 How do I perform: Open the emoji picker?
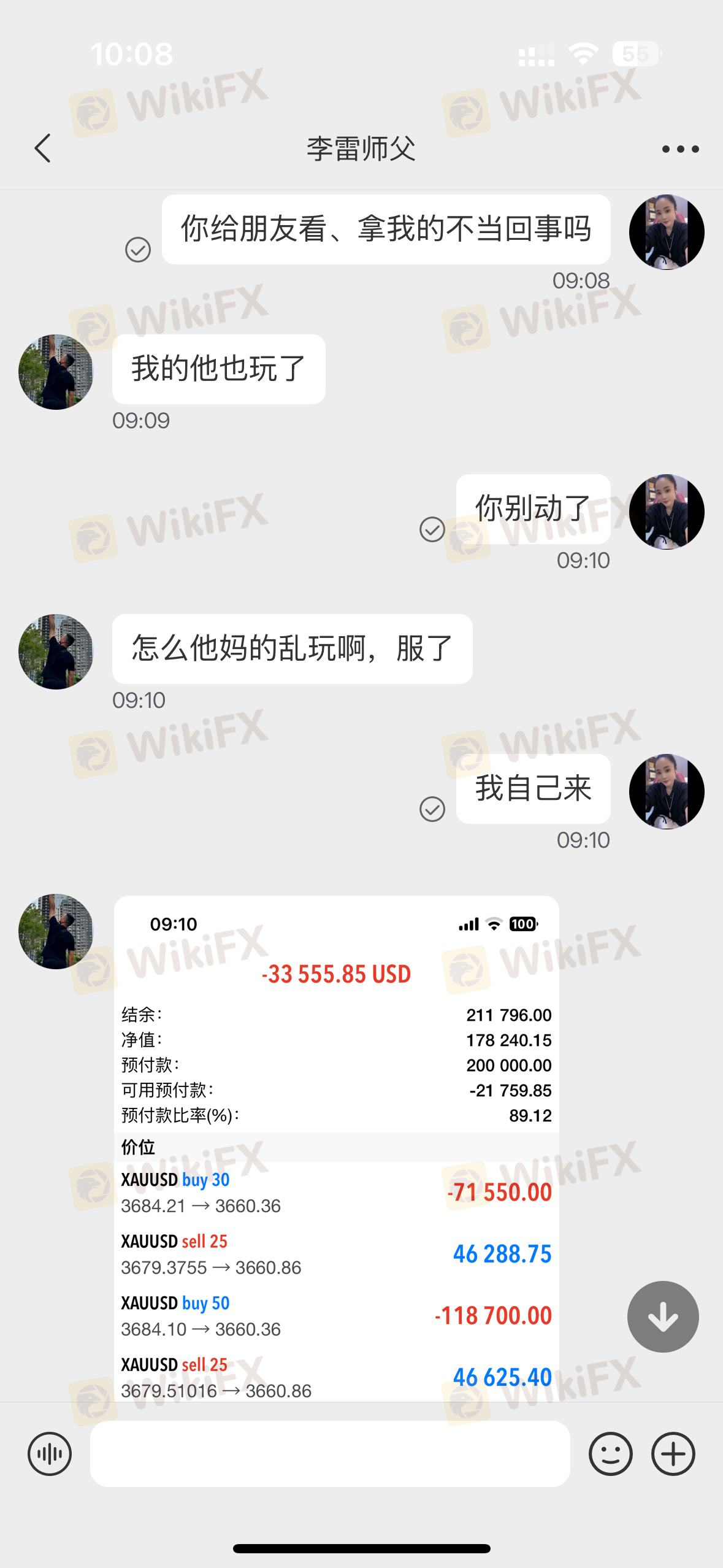tap(610, 1453)
